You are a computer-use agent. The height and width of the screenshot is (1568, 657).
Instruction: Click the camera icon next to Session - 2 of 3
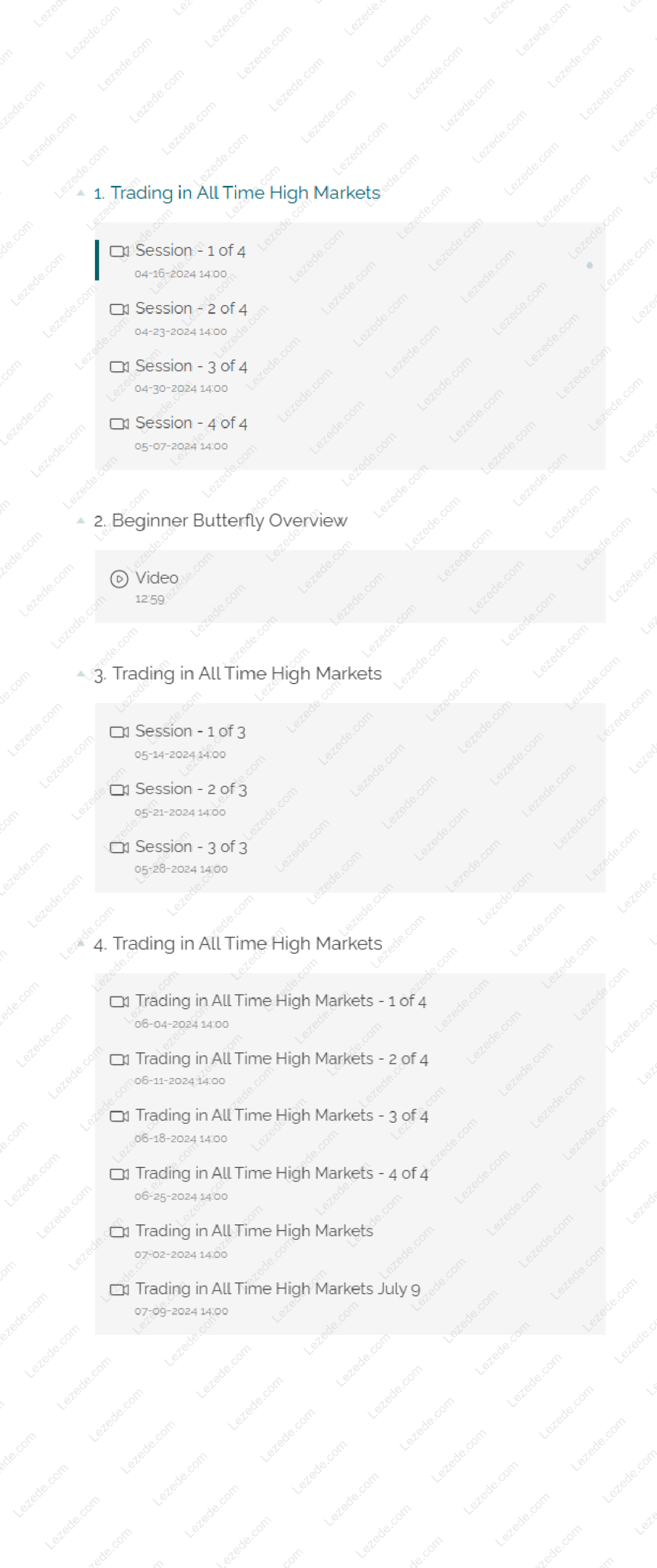point(119,789)
